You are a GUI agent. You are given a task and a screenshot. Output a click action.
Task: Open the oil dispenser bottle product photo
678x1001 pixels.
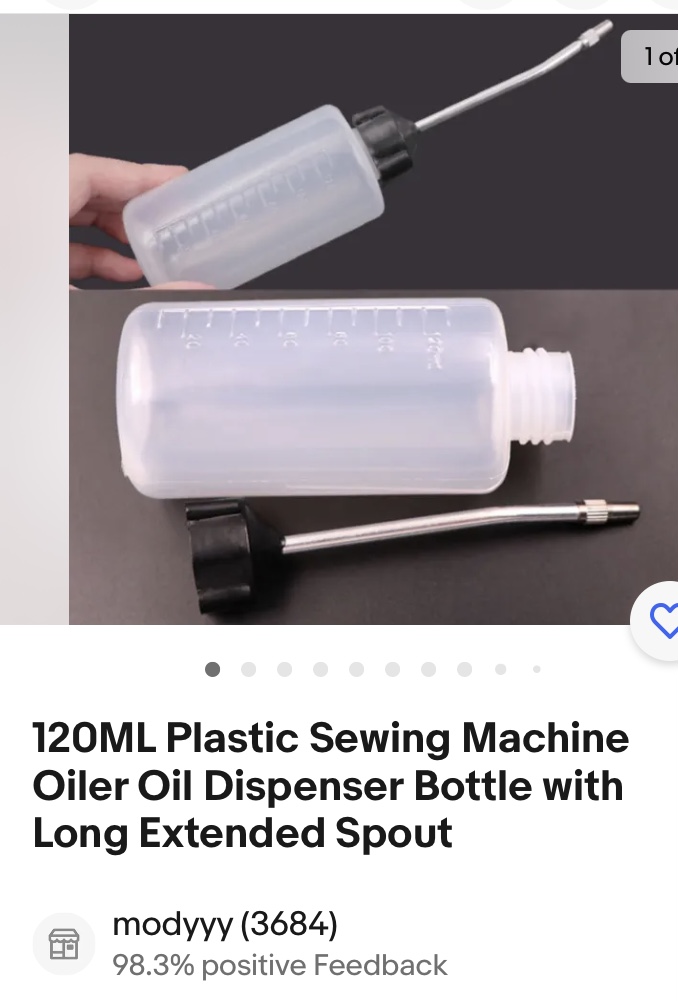pos(372,320)
